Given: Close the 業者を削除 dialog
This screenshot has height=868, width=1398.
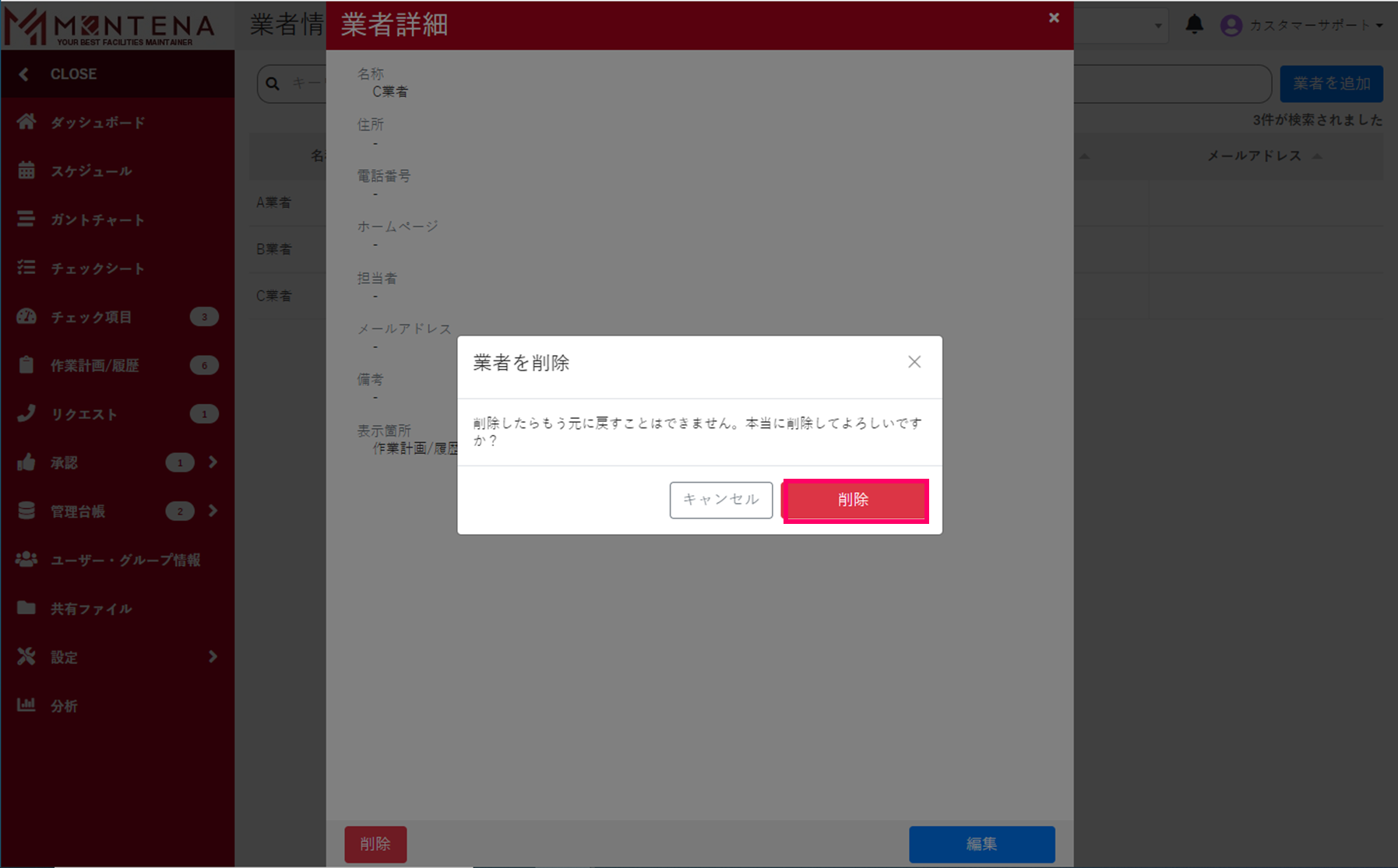Looking at the screenshot, I should 914,362.
